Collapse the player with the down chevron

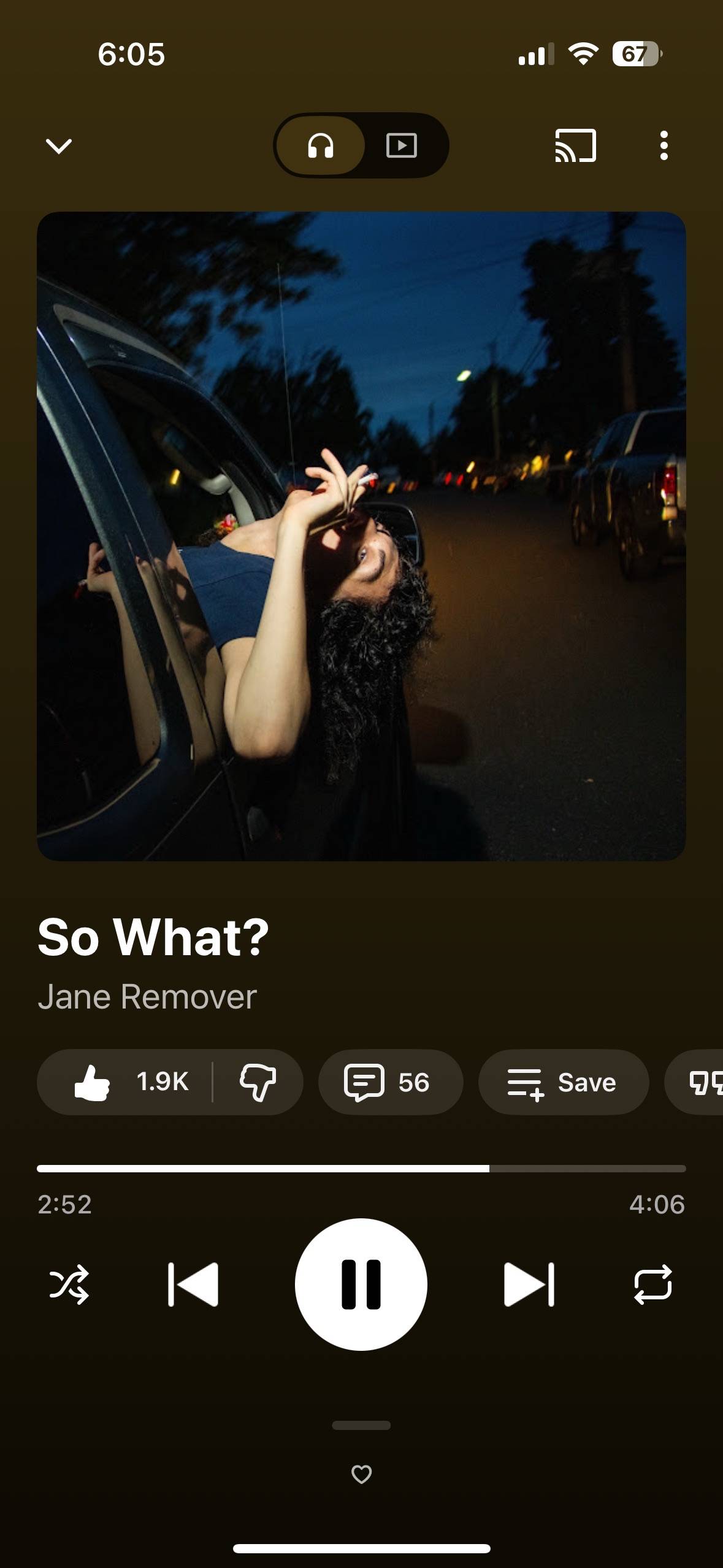[59, 146]
